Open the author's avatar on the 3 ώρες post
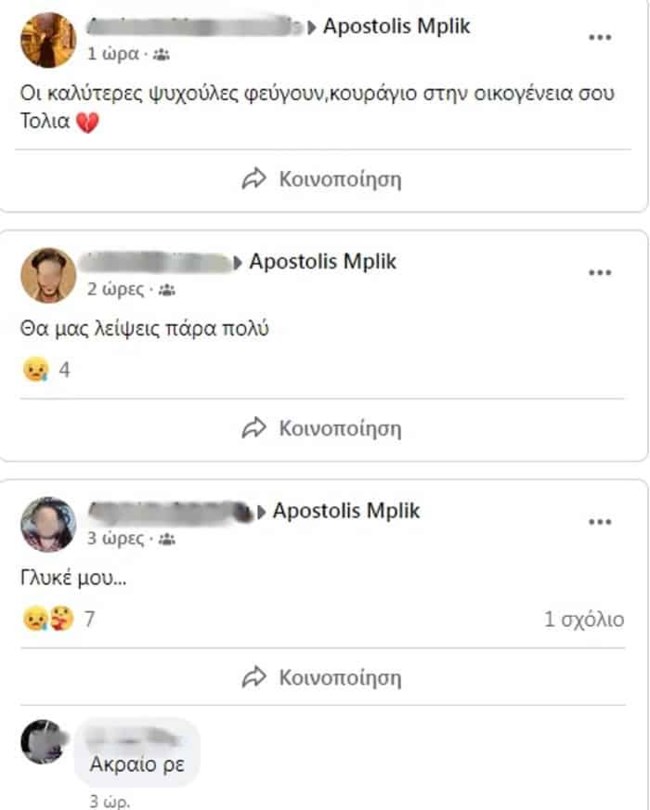This screenshot has height=810, width=650. [47, 524]
